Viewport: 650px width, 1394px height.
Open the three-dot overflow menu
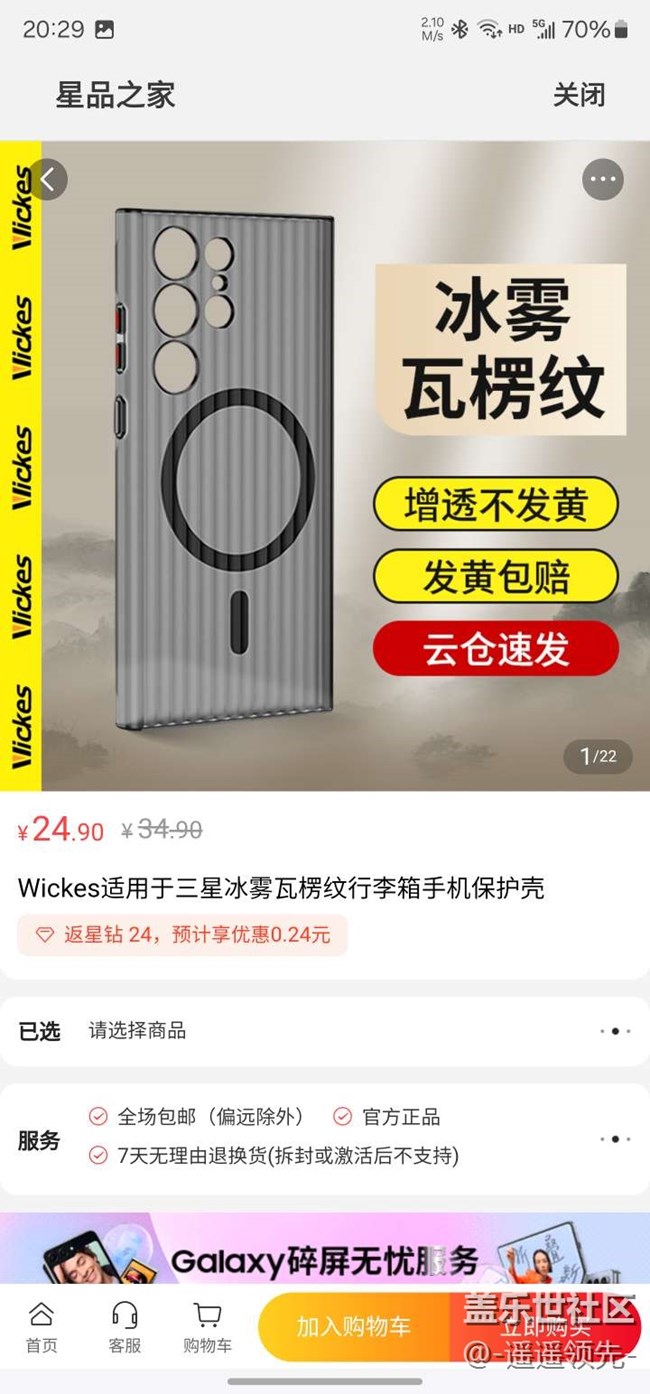click(x=602, y=180)
